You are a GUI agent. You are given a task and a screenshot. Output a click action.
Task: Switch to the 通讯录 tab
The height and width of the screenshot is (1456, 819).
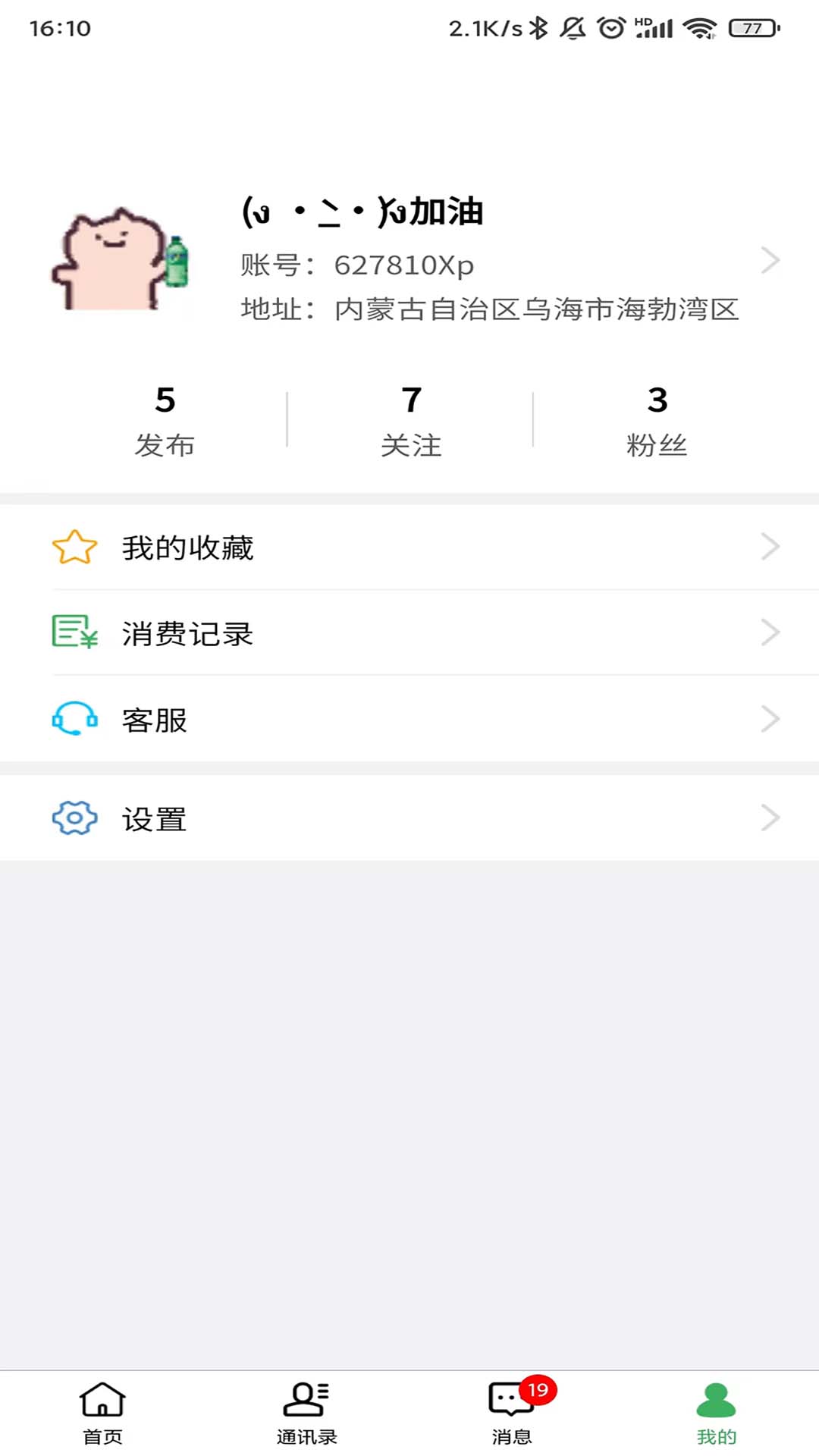[306, 1414]
